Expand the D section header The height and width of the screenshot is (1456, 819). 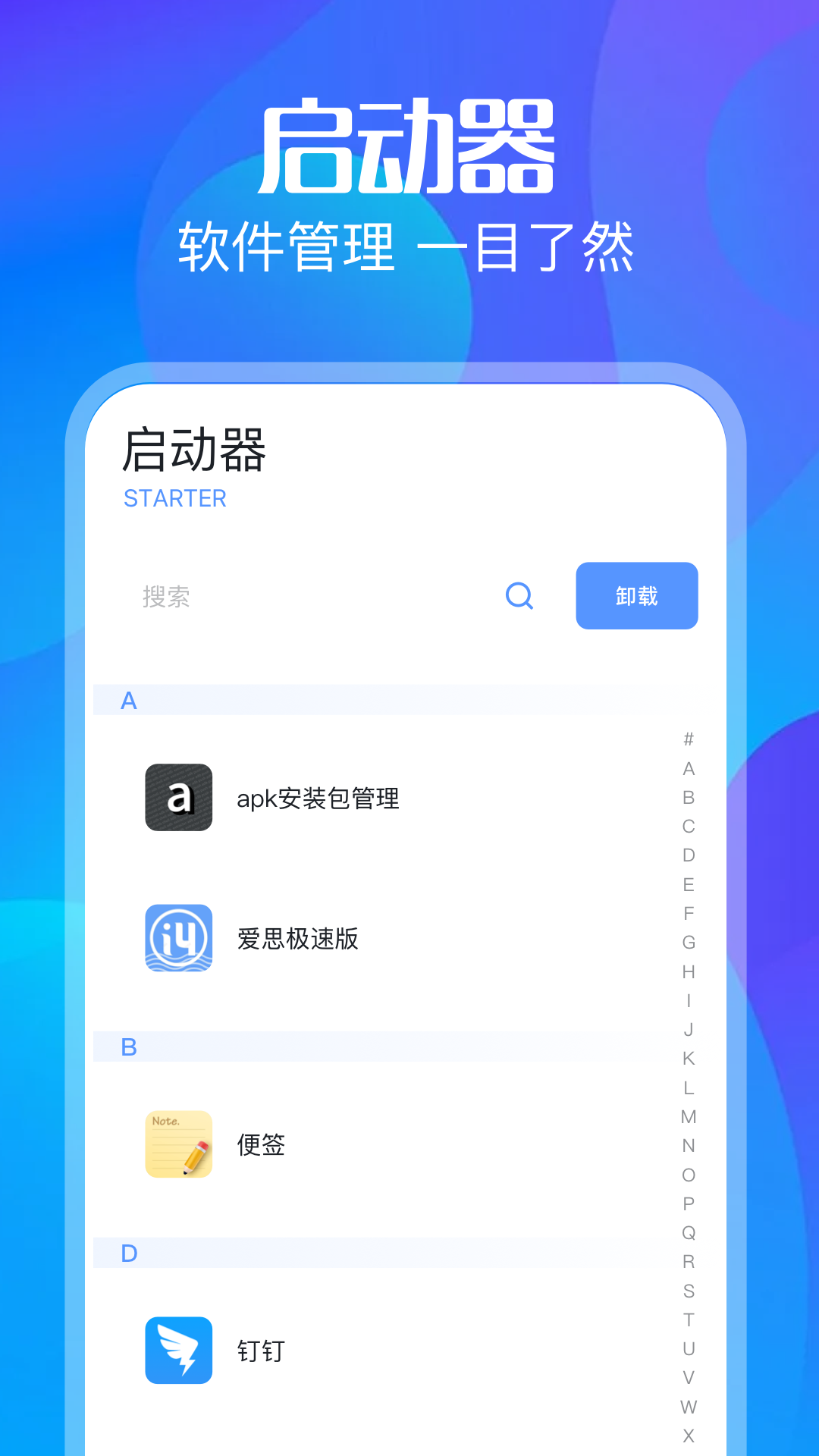tap(129, 1254)
